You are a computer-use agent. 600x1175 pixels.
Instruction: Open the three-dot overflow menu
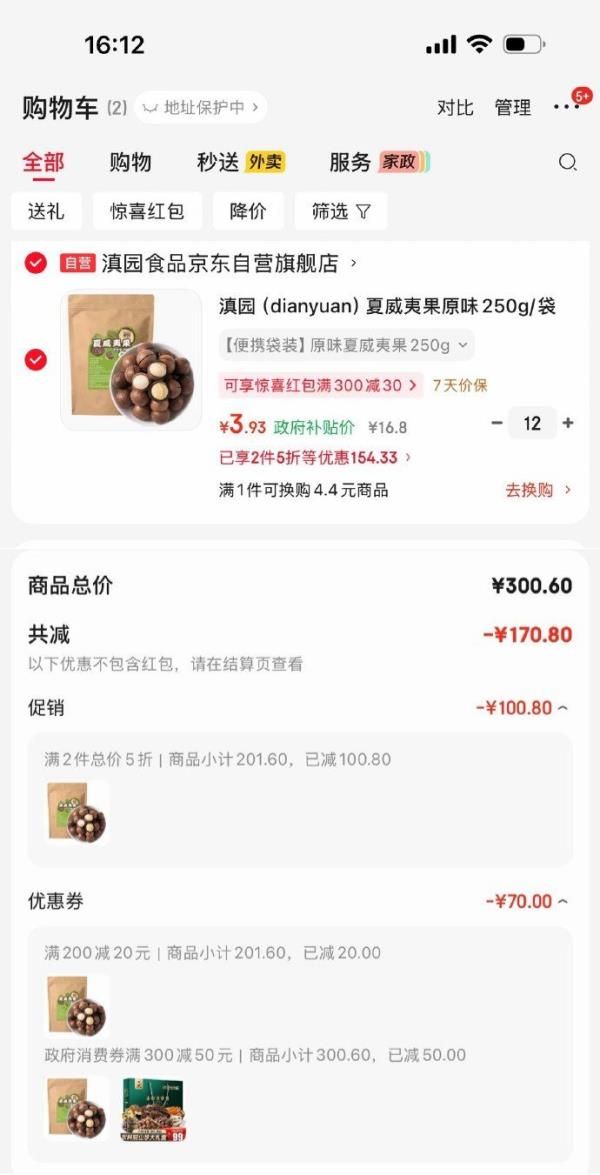coord(565,107)
